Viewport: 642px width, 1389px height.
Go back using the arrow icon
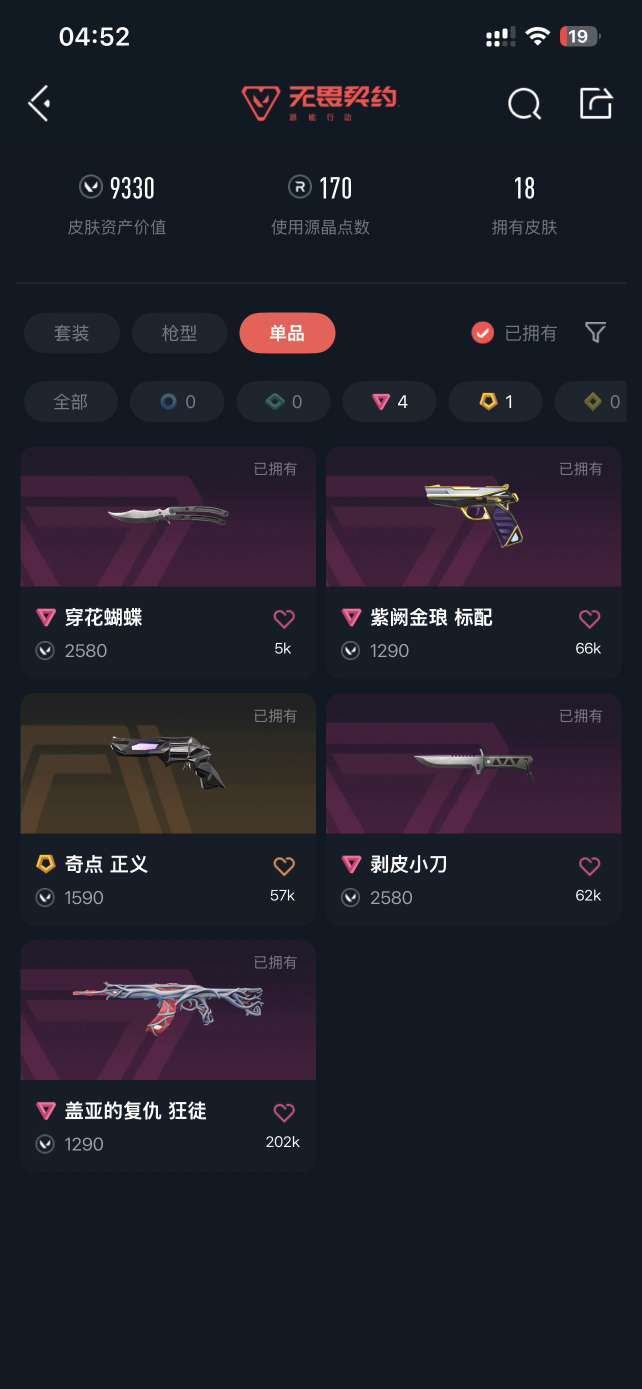[39, 103]
